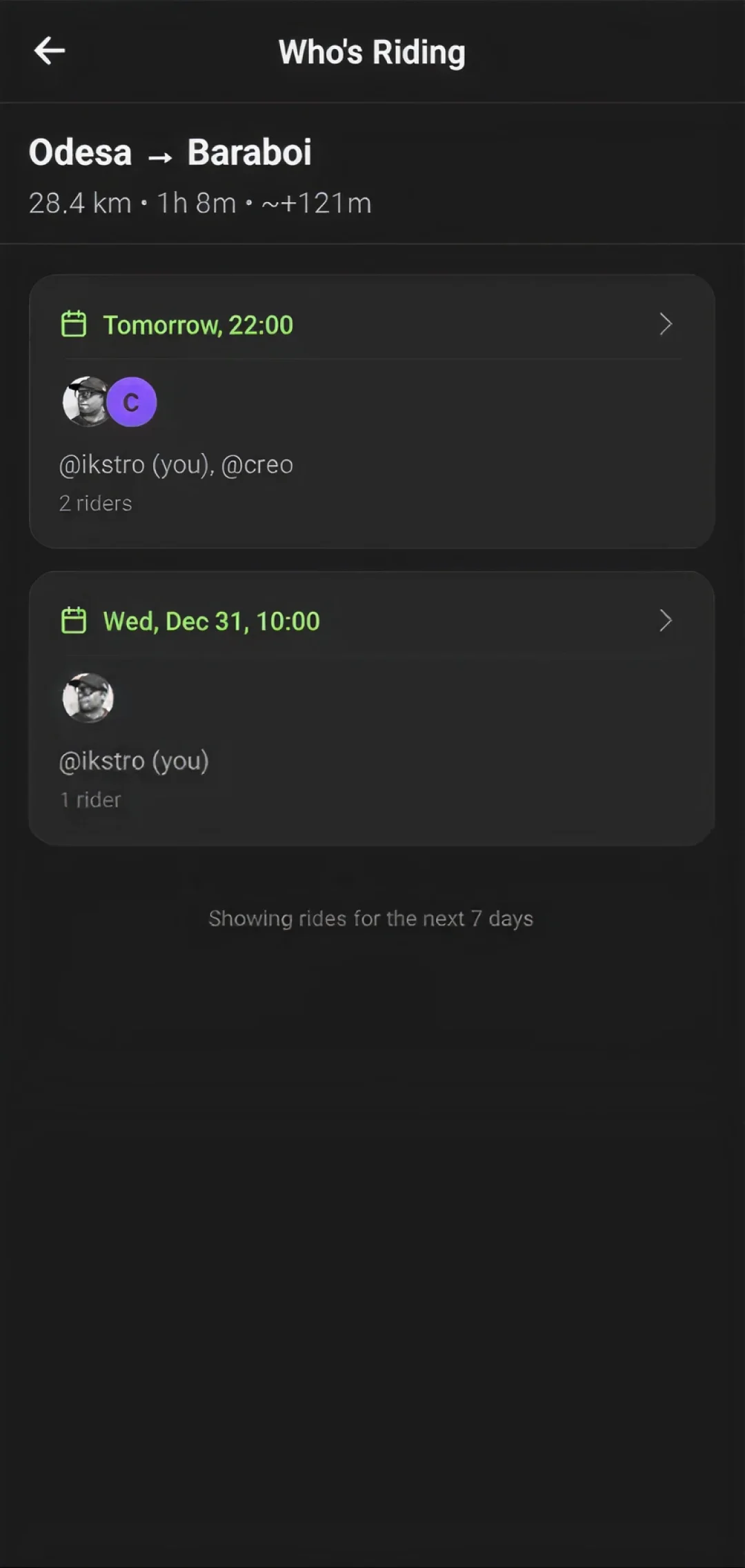
Task: Click the @ikstro avatar in the second ride
Action: [x=89, y=697]
